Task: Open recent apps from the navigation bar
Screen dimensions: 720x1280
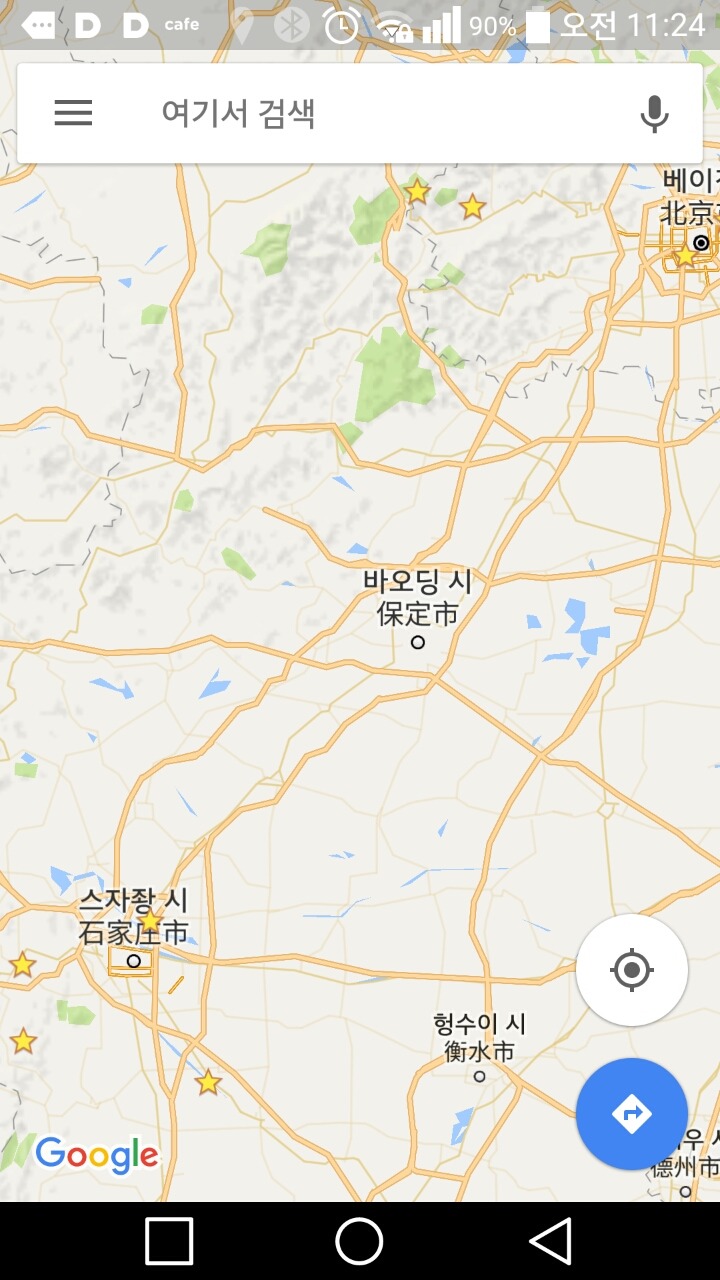Action: [x=169, y=1241]
